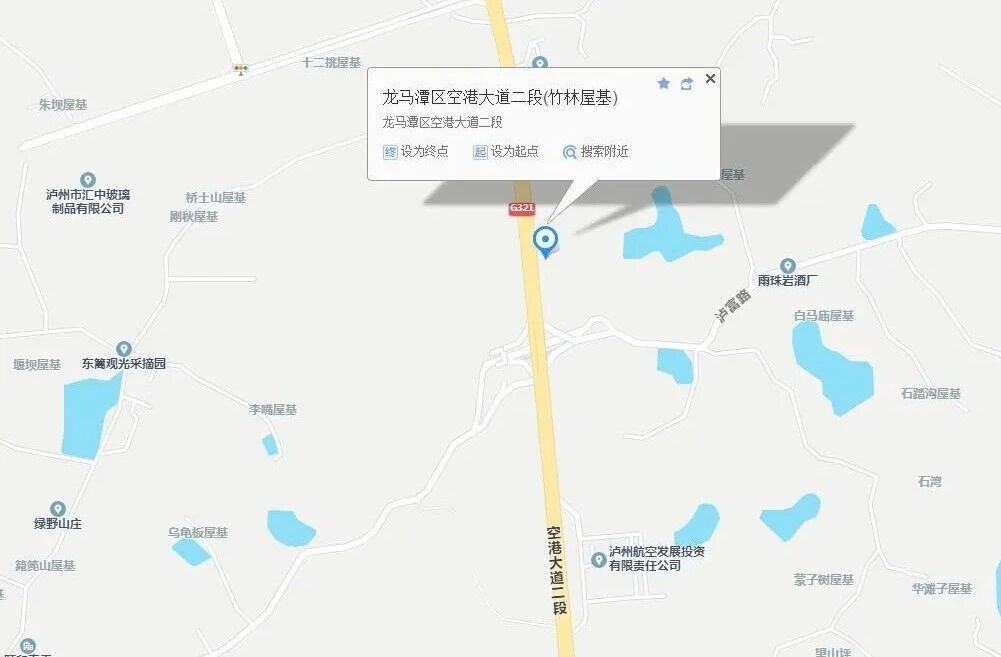Close the location info popup

click(x=710, y=79)
